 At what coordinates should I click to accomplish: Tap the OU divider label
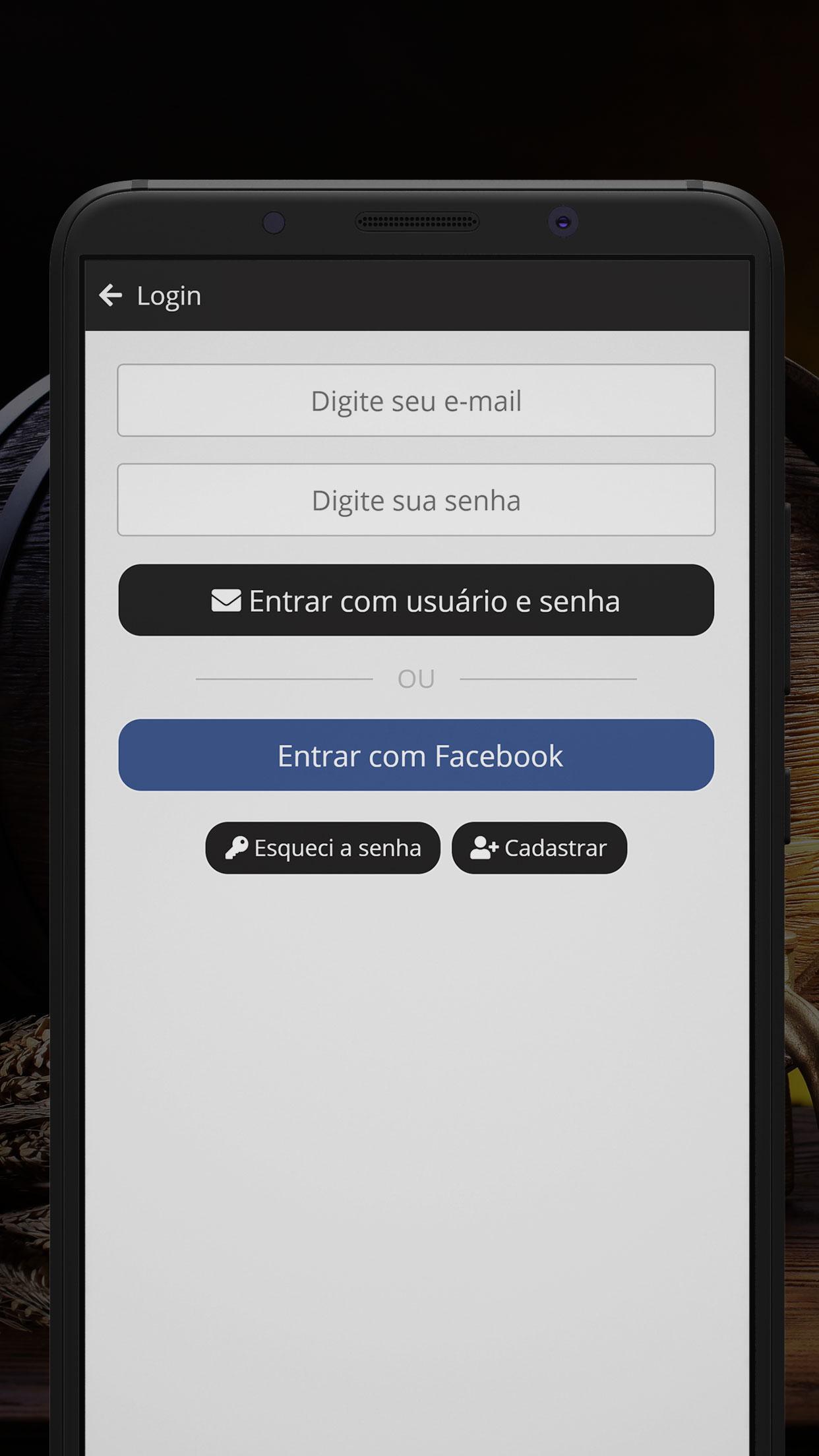click(x=415, y=678)
